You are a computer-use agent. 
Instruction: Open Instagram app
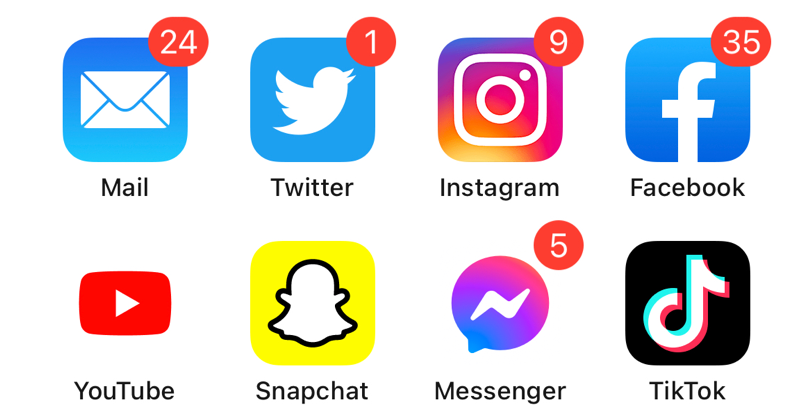(x=500, y=100)
